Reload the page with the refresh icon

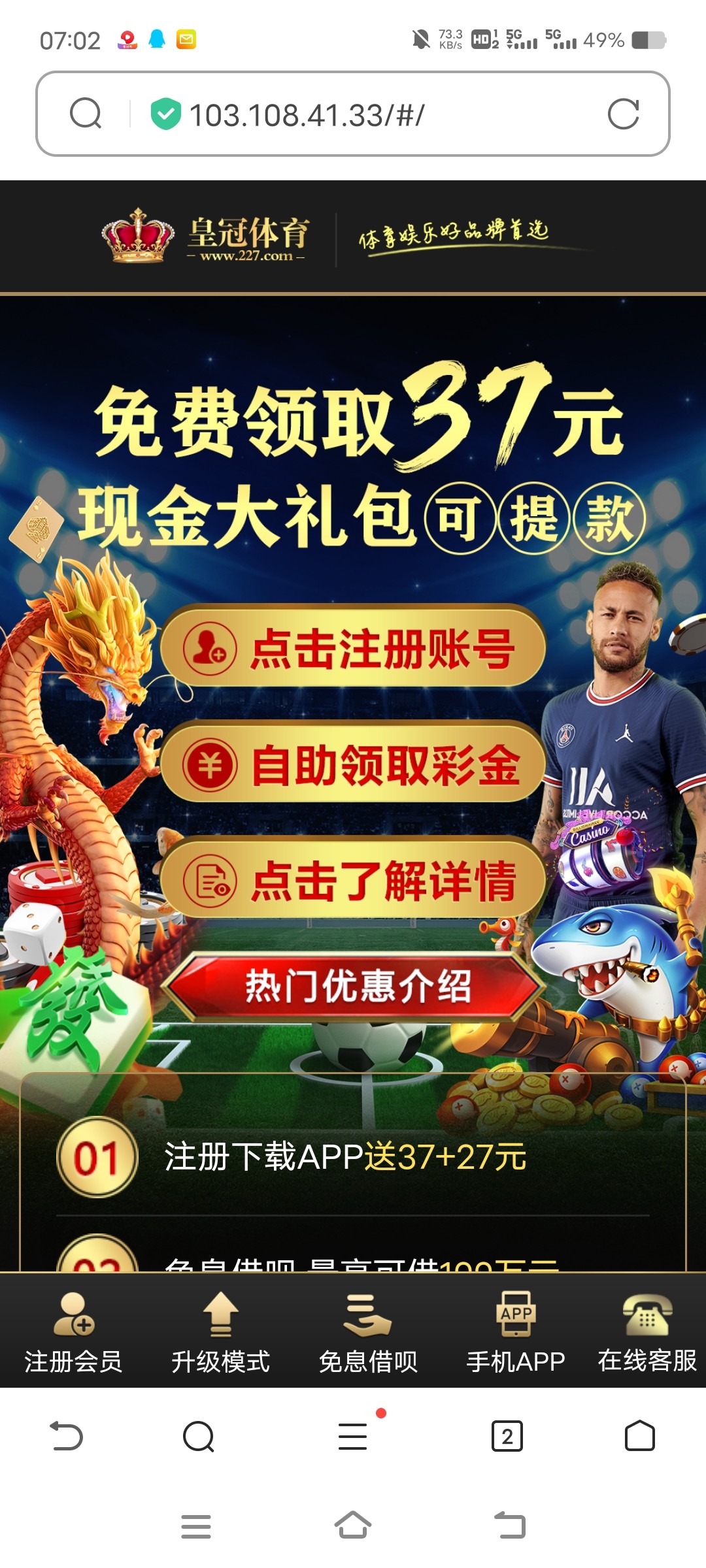(622, 115)
